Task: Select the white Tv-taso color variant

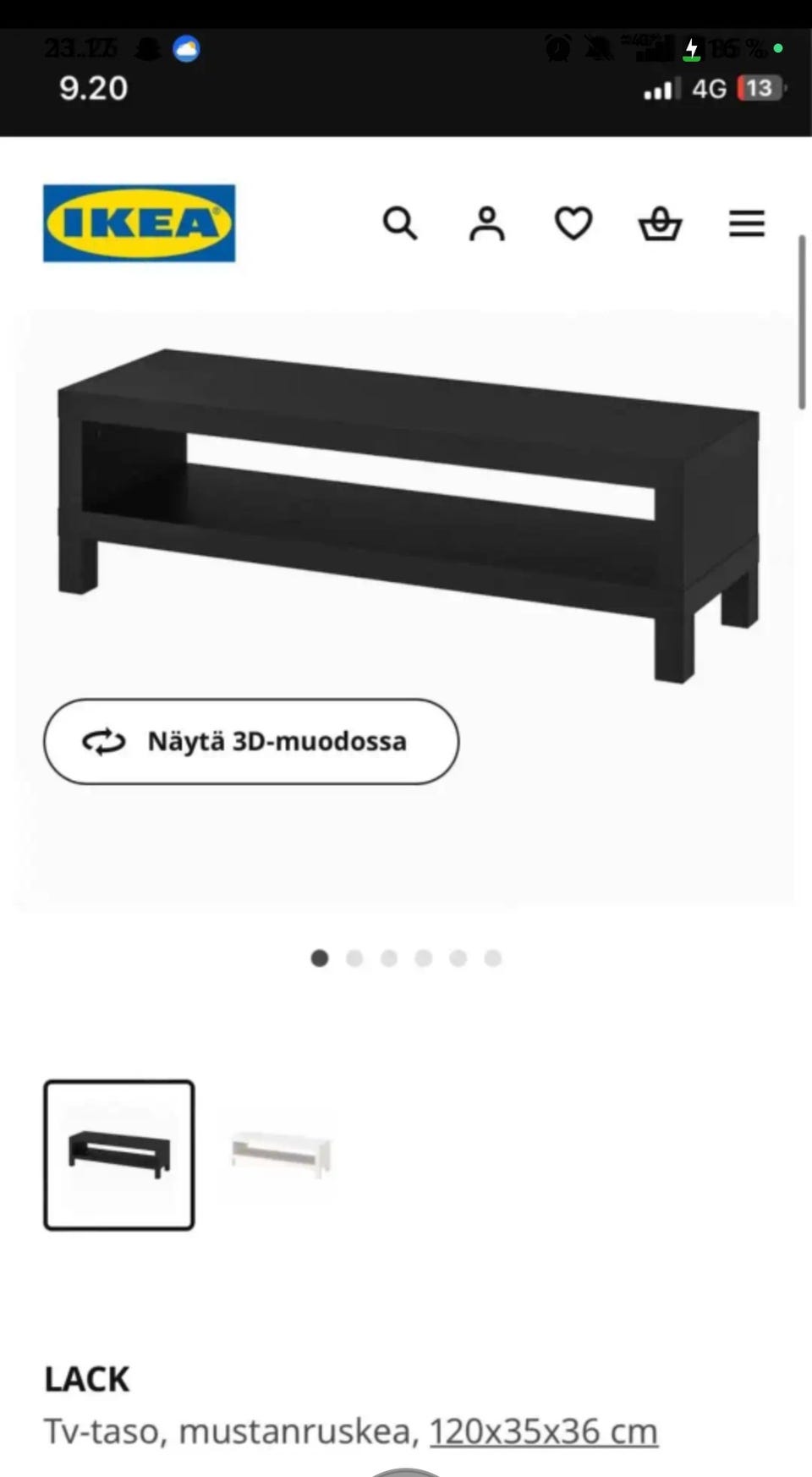Action: 280,1156
